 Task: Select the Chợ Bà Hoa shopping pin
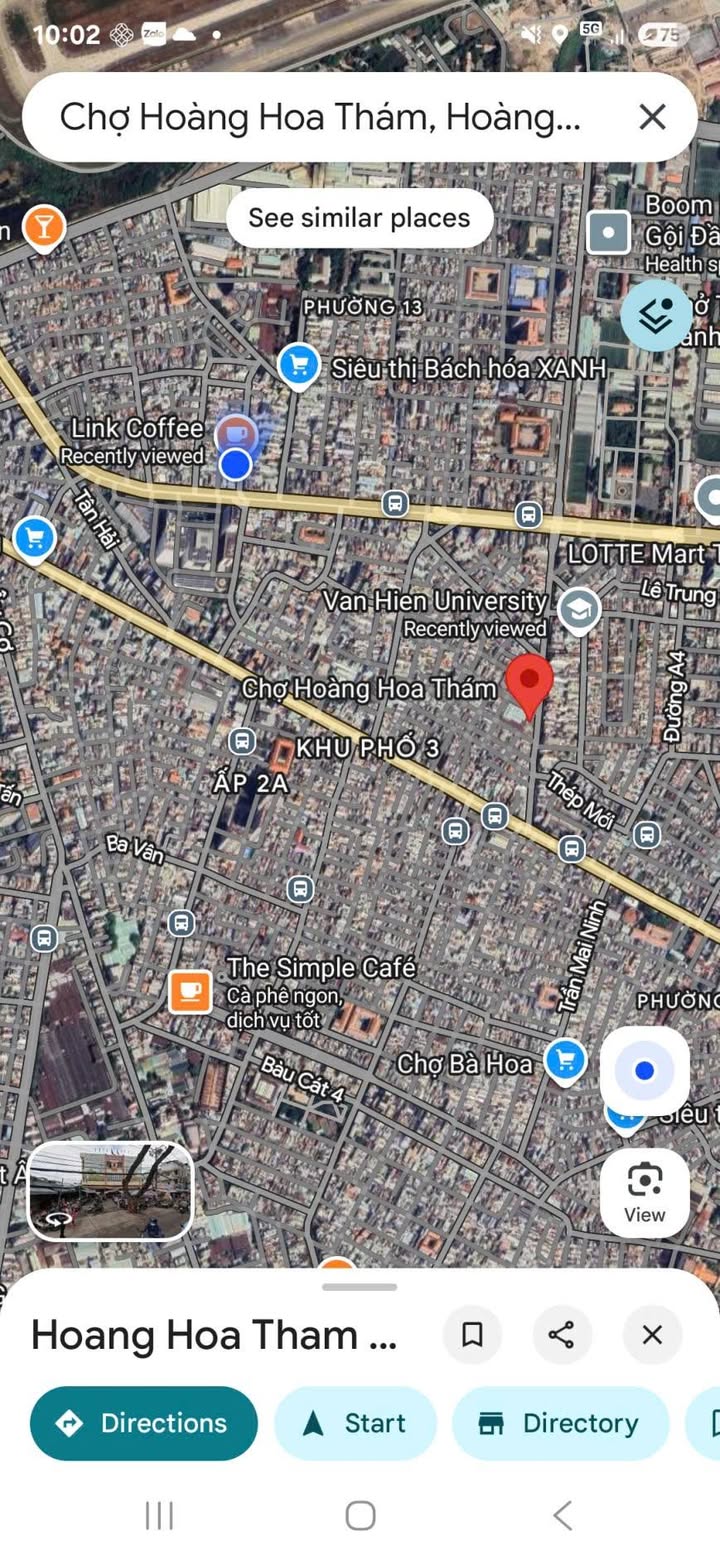565,1061
